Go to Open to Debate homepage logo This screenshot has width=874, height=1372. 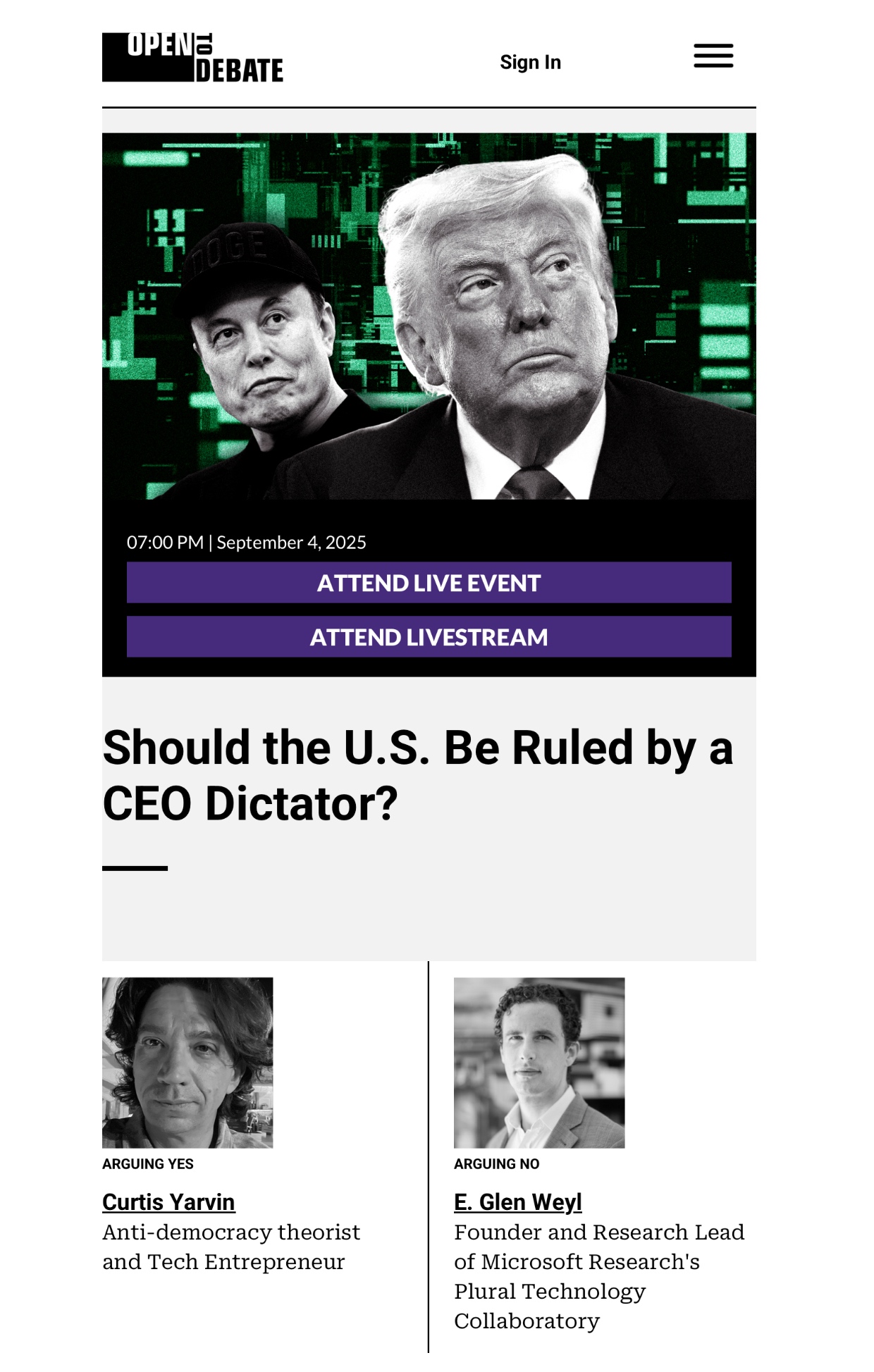pyautogui.click(x=192, y=58)
